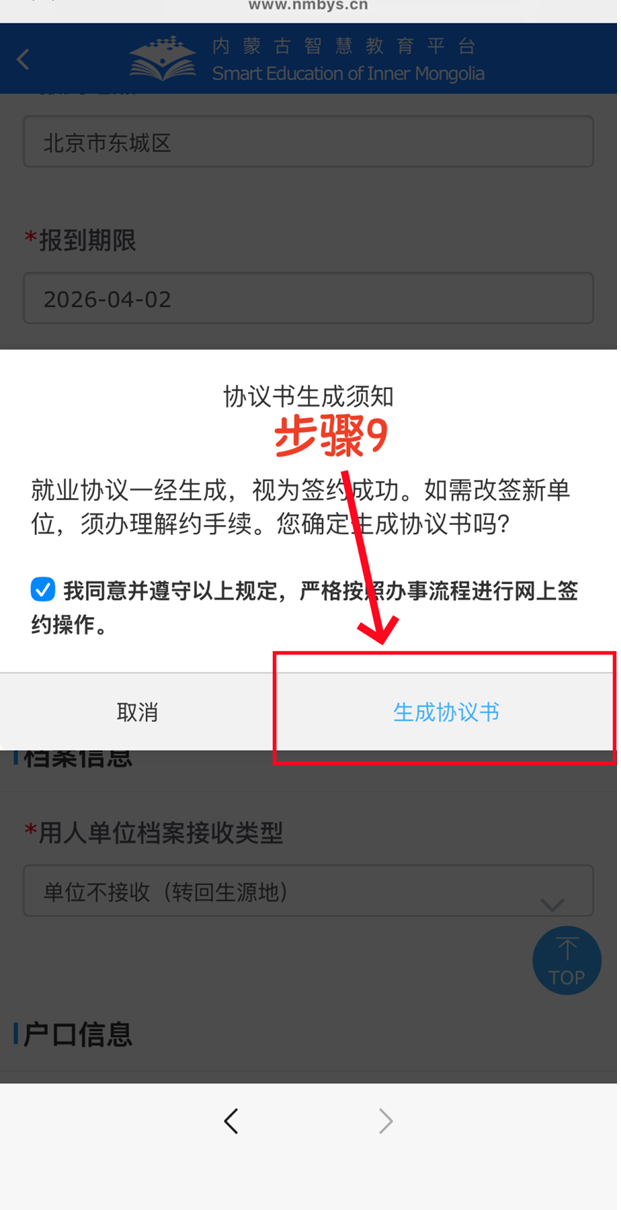Open the 用人单位档案接收类型 dropdown

click(x=308, y=891)
